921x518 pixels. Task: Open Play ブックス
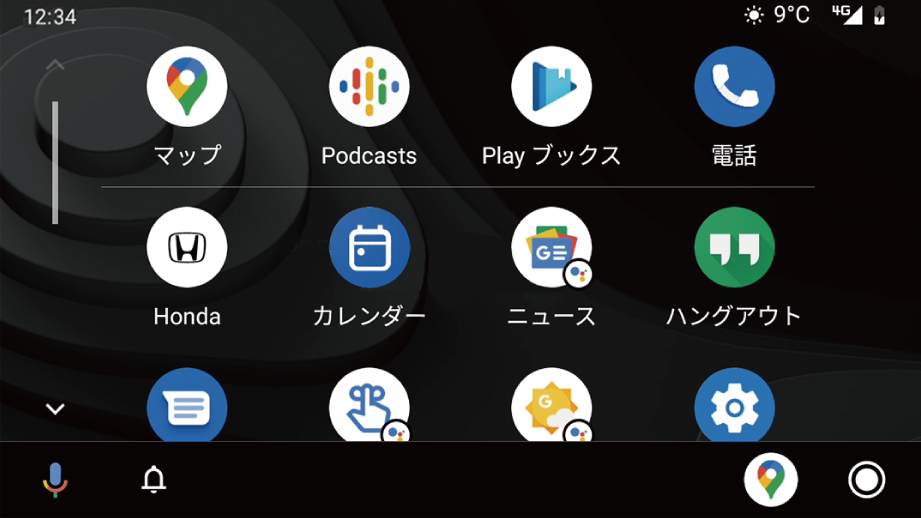(x=551, y=87)
